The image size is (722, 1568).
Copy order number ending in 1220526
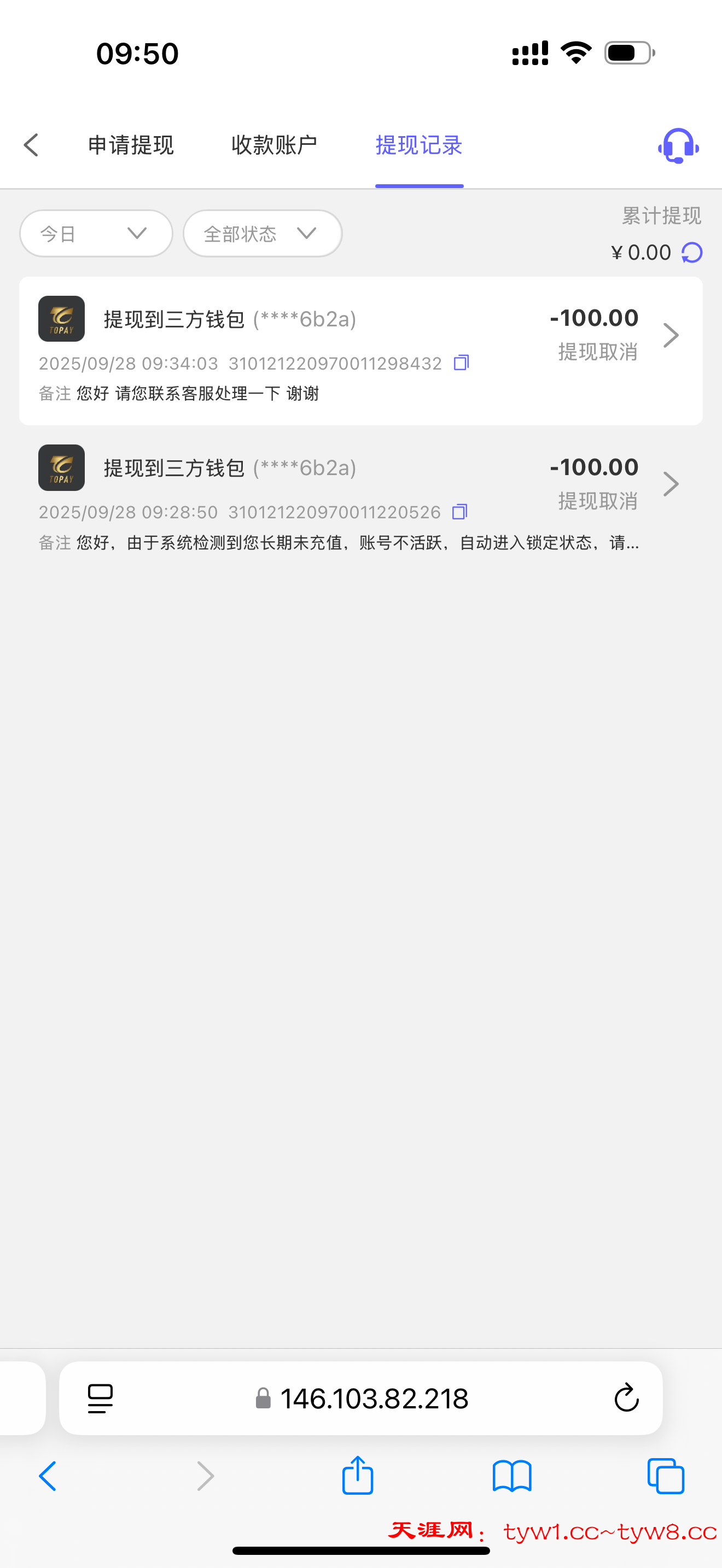tap(460, 512)
